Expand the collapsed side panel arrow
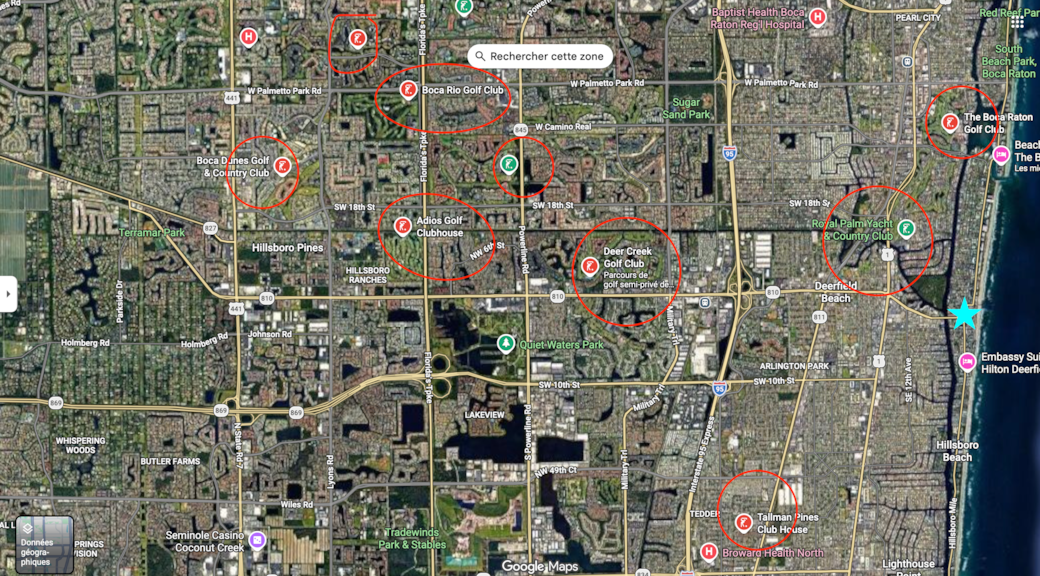The height and width of the screenshot is (576, 1040). pyautogui.click(x=8, y=294)
